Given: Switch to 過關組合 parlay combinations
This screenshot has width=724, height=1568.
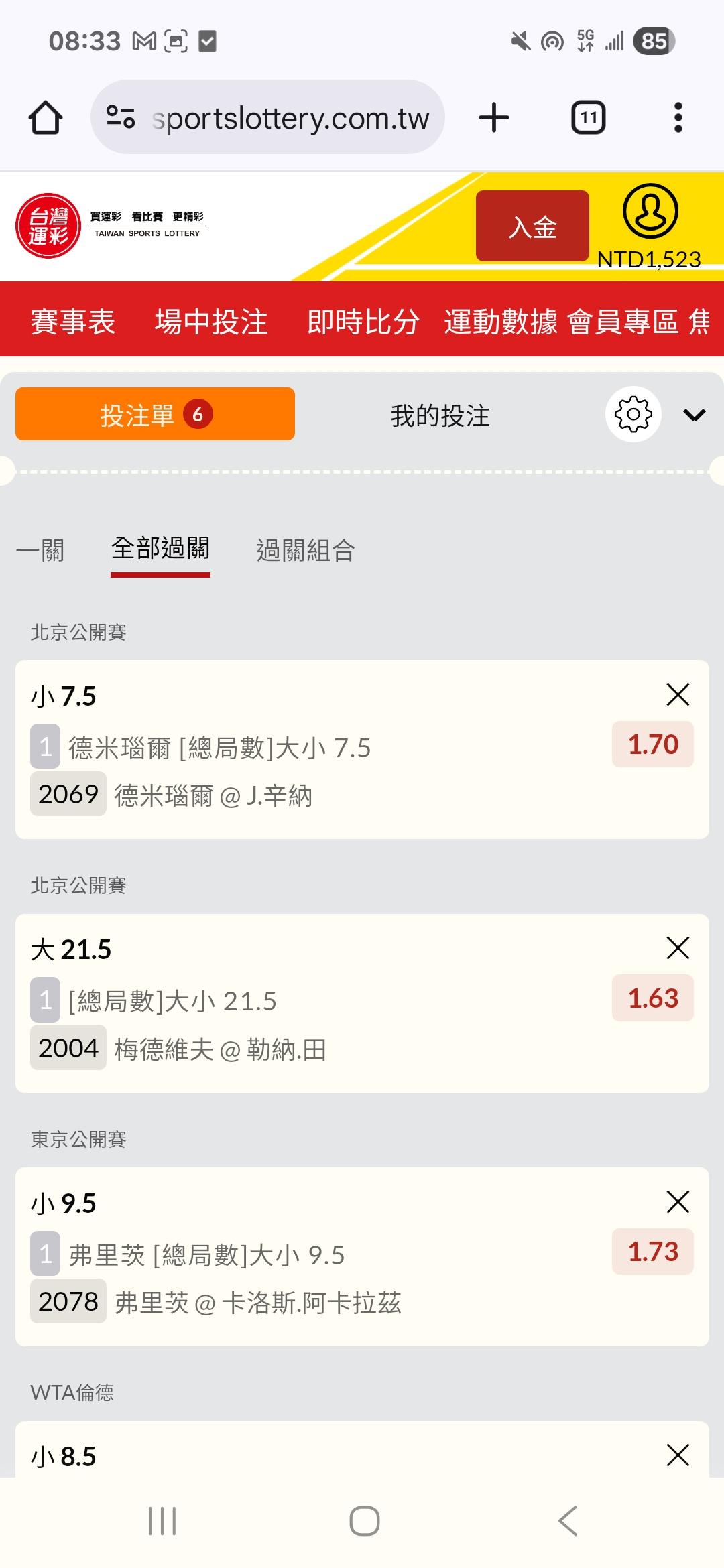Looking at the screenshot, I should [306, 551].
